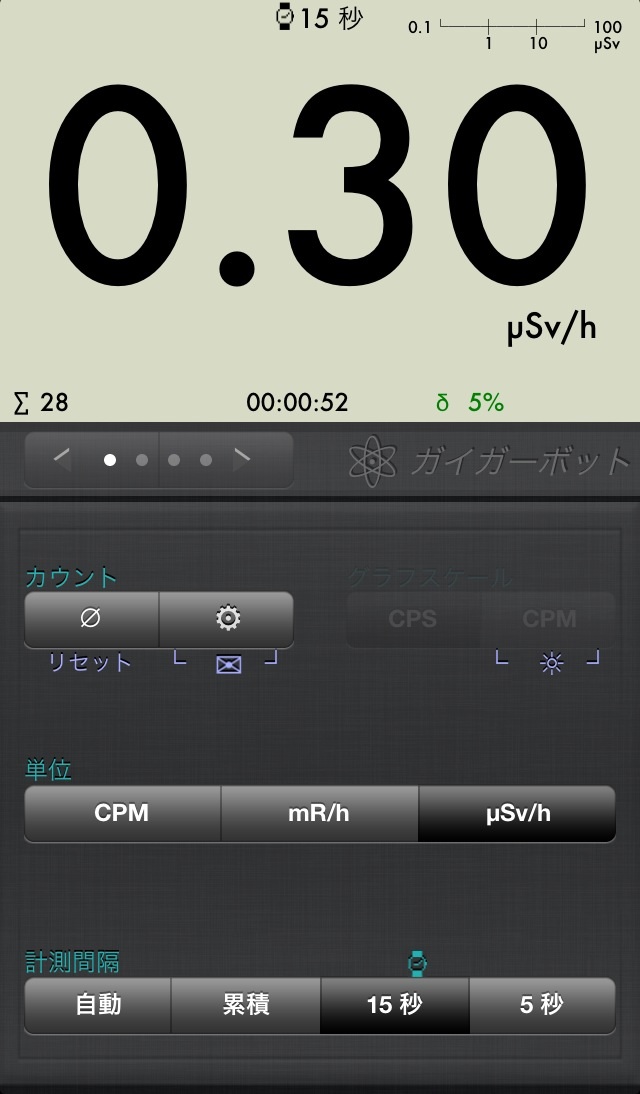Set measurement interval to 自動

click(x=98, y=1005)
